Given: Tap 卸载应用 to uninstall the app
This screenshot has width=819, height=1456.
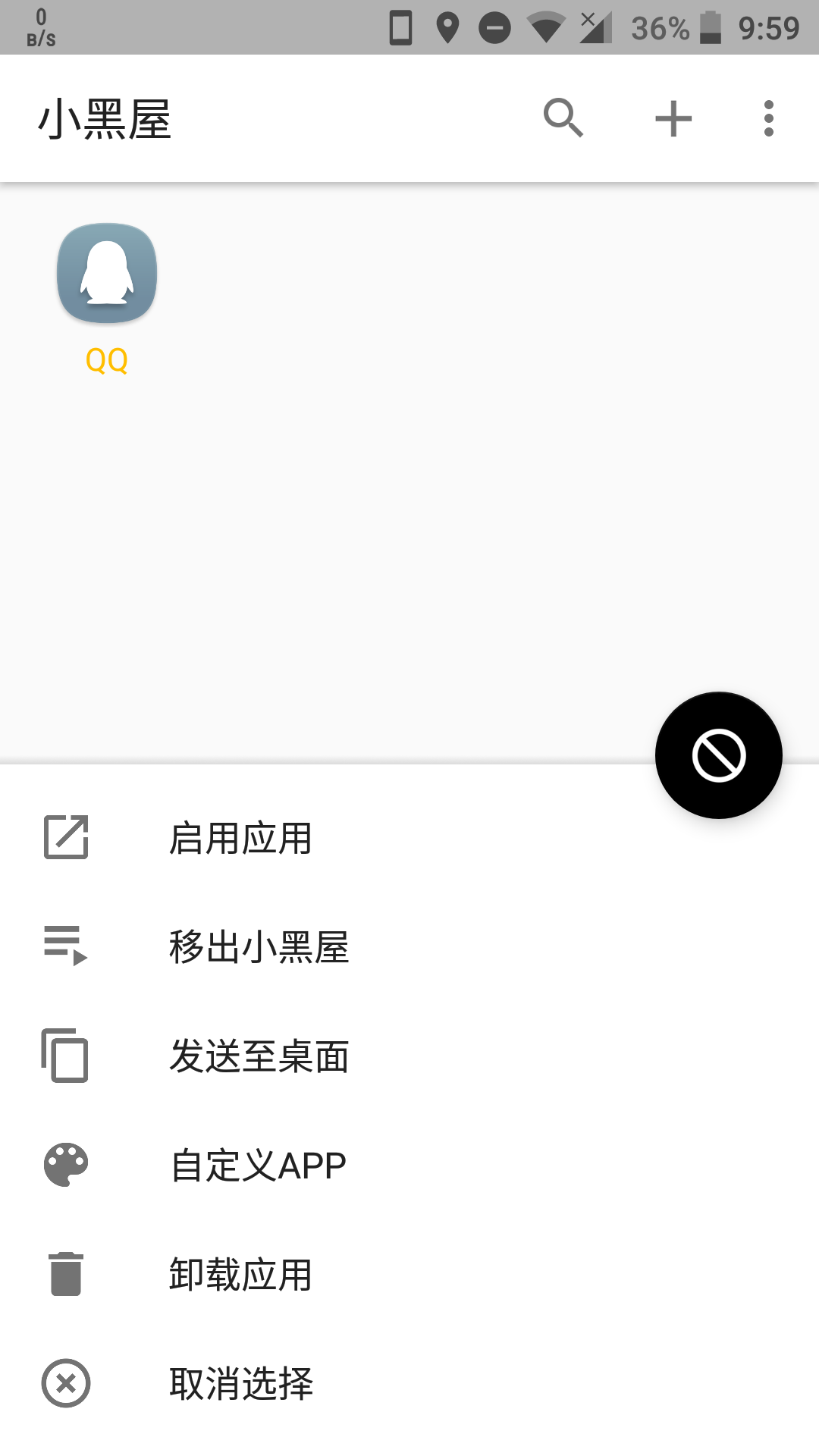Looking at the screenshot, I should pos(241,1274).
